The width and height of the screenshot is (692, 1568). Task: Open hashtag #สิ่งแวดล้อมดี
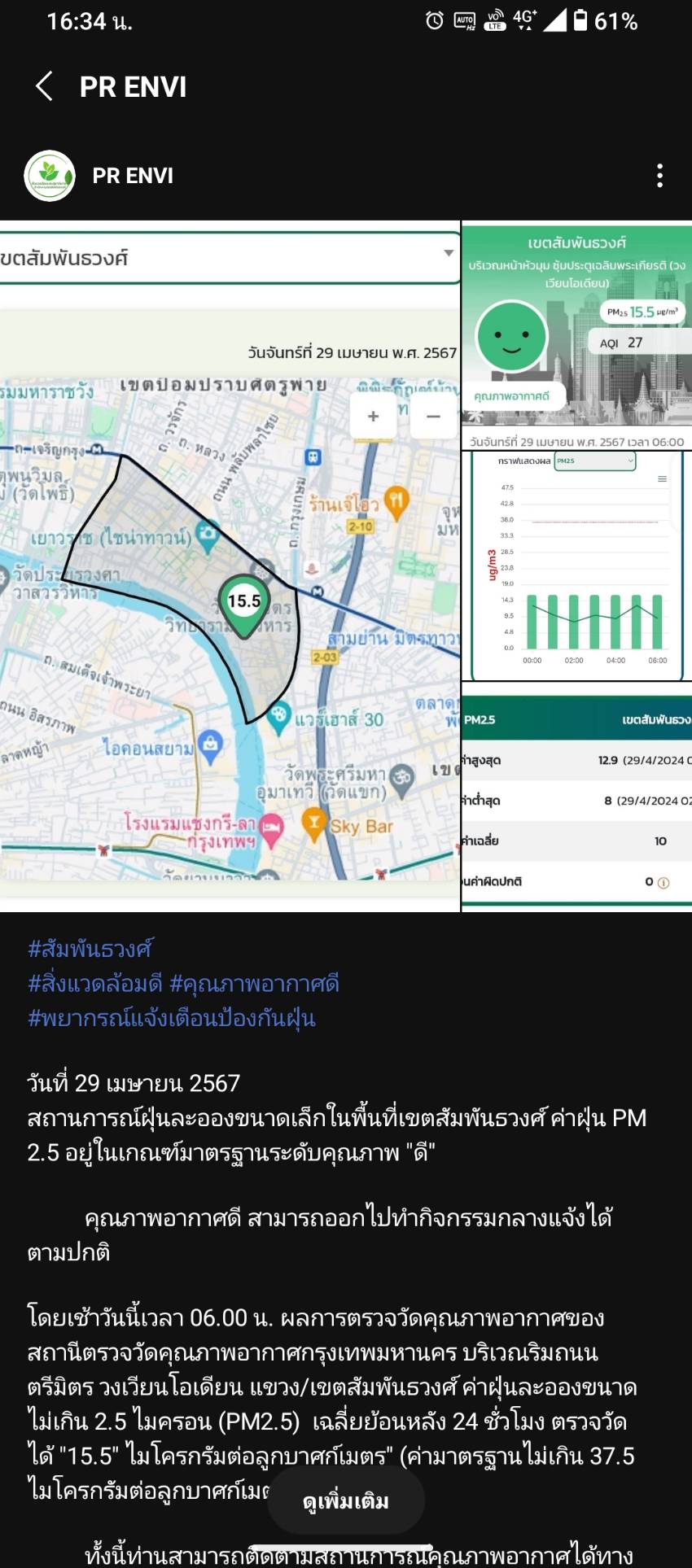point(95,984)
